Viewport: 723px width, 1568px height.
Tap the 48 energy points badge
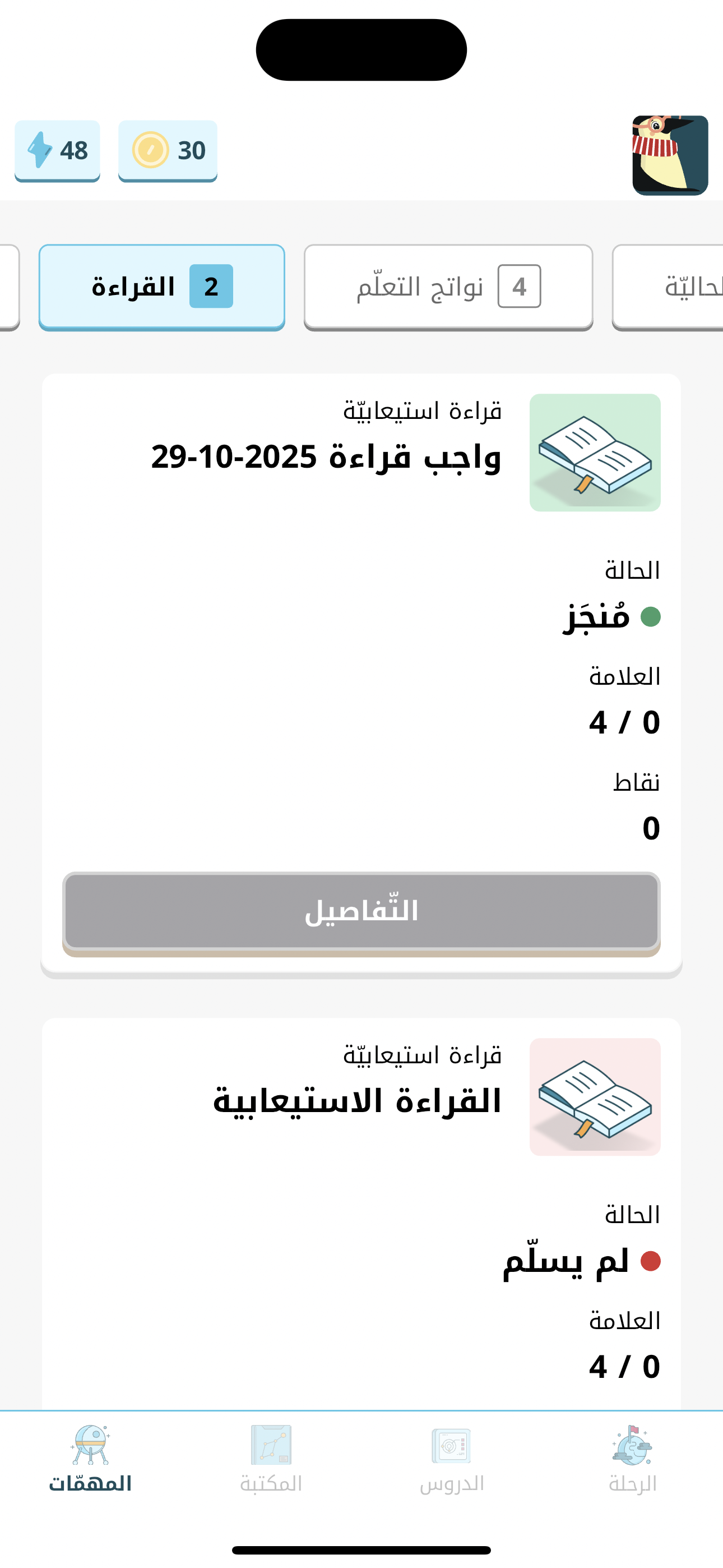[57, 150]
